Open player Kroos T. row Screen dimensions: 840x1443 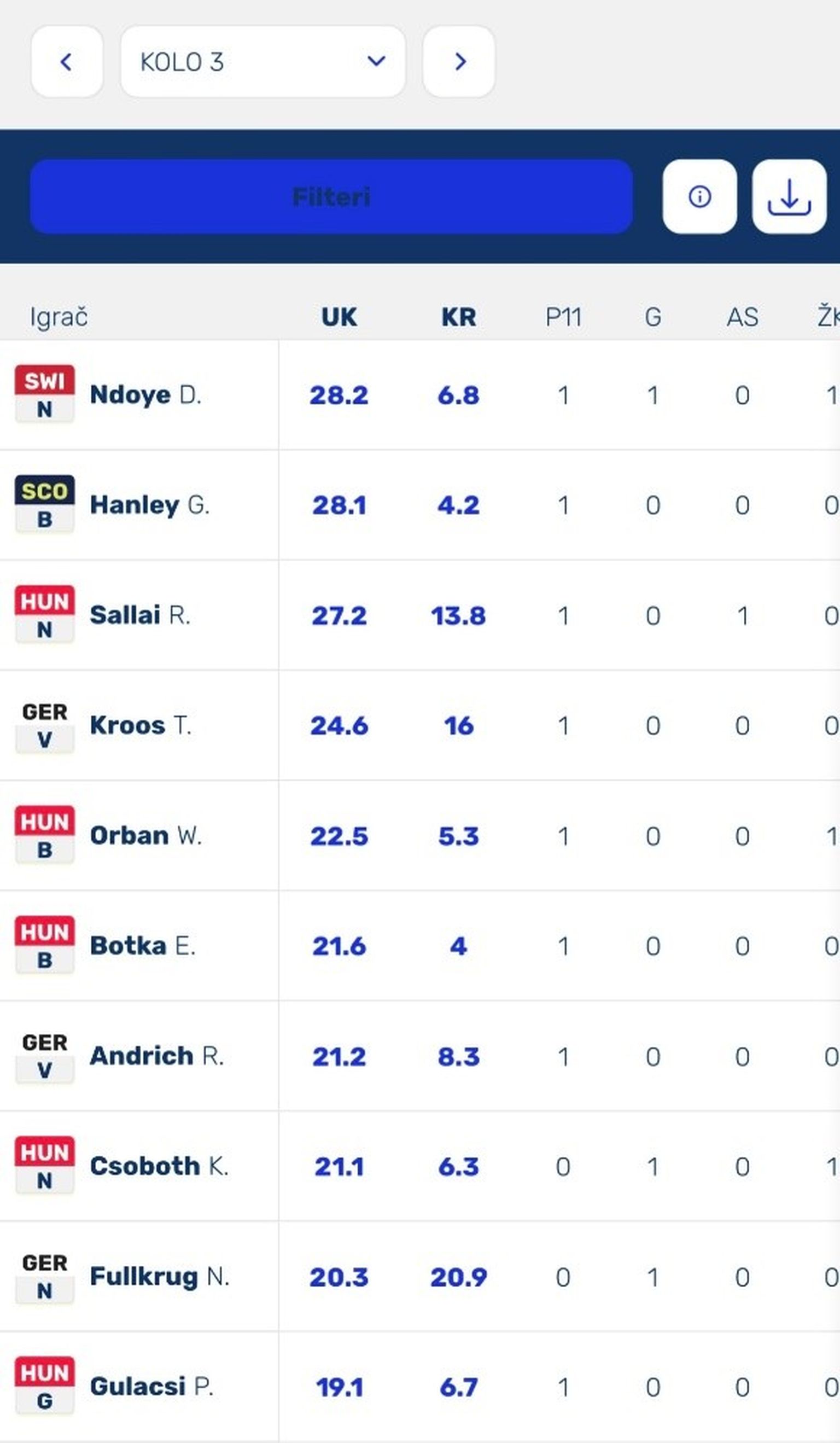tap(141, 725)
